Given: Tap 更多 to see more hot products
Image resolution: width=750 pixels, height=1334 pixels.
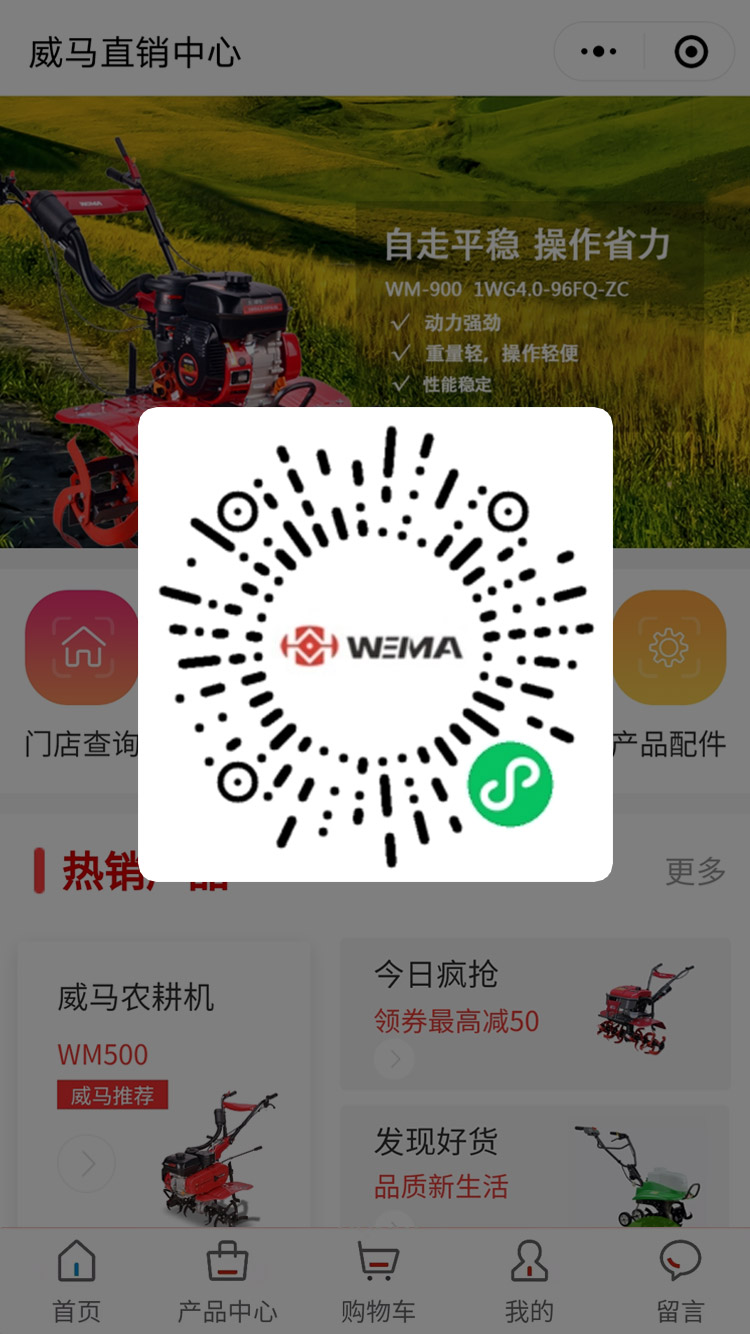Looking at the screenshot, I should pos(695,871).
